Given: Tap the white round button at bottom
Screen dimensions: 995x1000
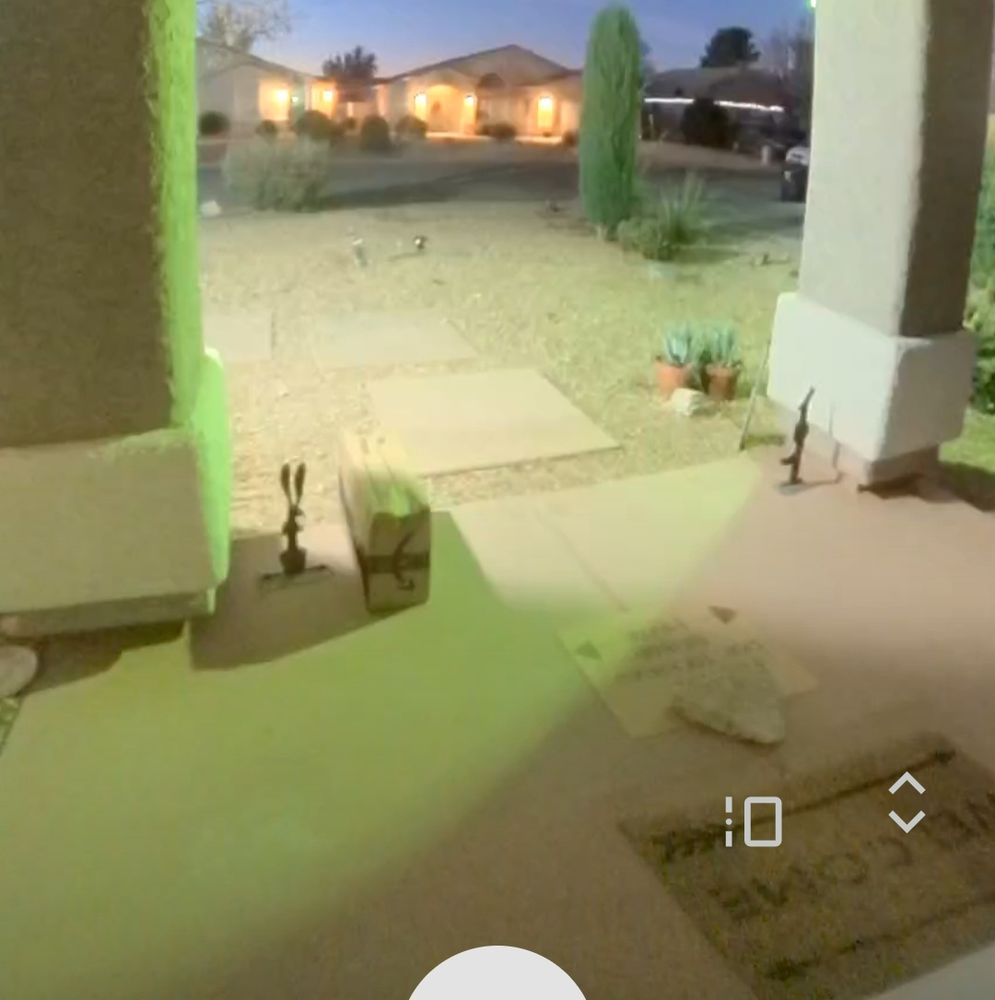Looking at the screenshot, I should tap(497, 978).
